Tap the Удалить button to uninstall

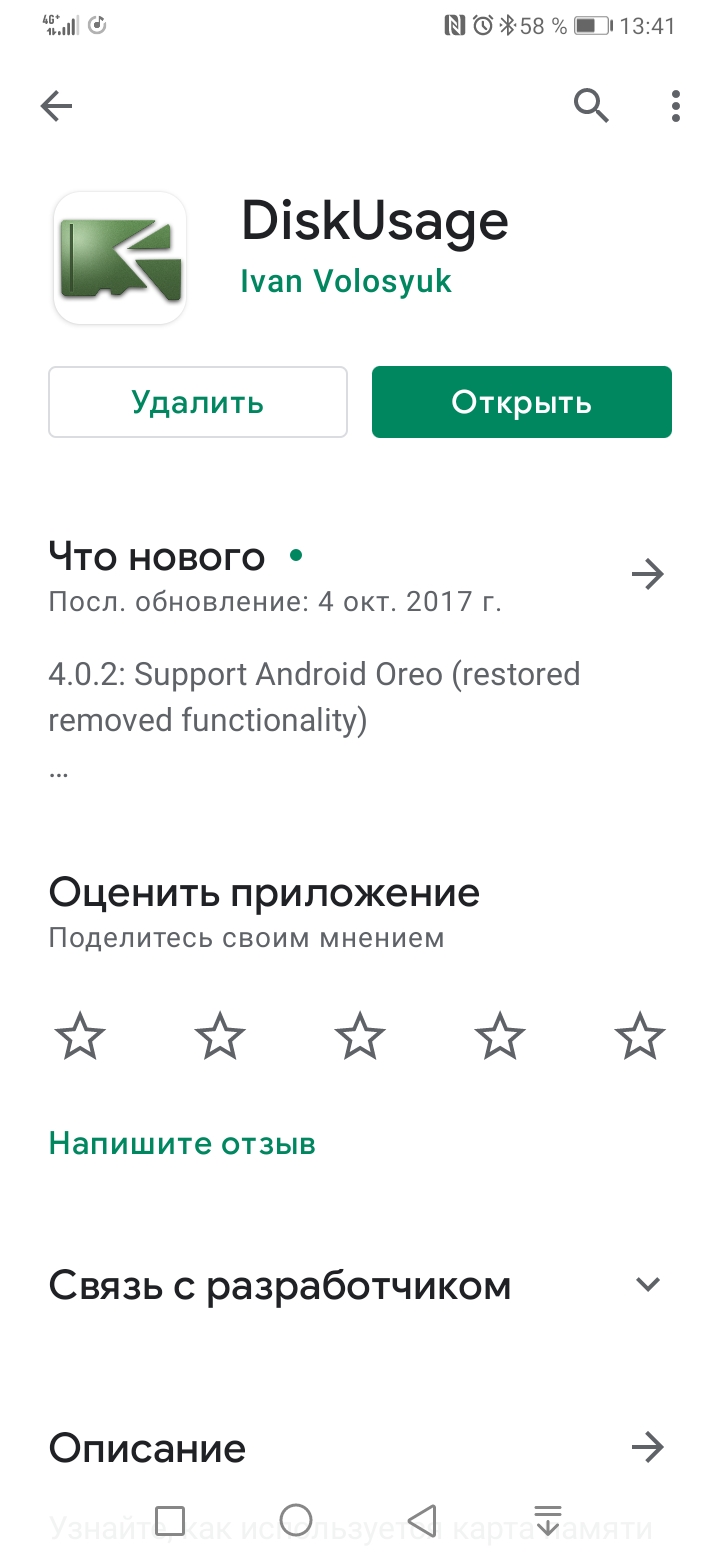click(198, 402)
